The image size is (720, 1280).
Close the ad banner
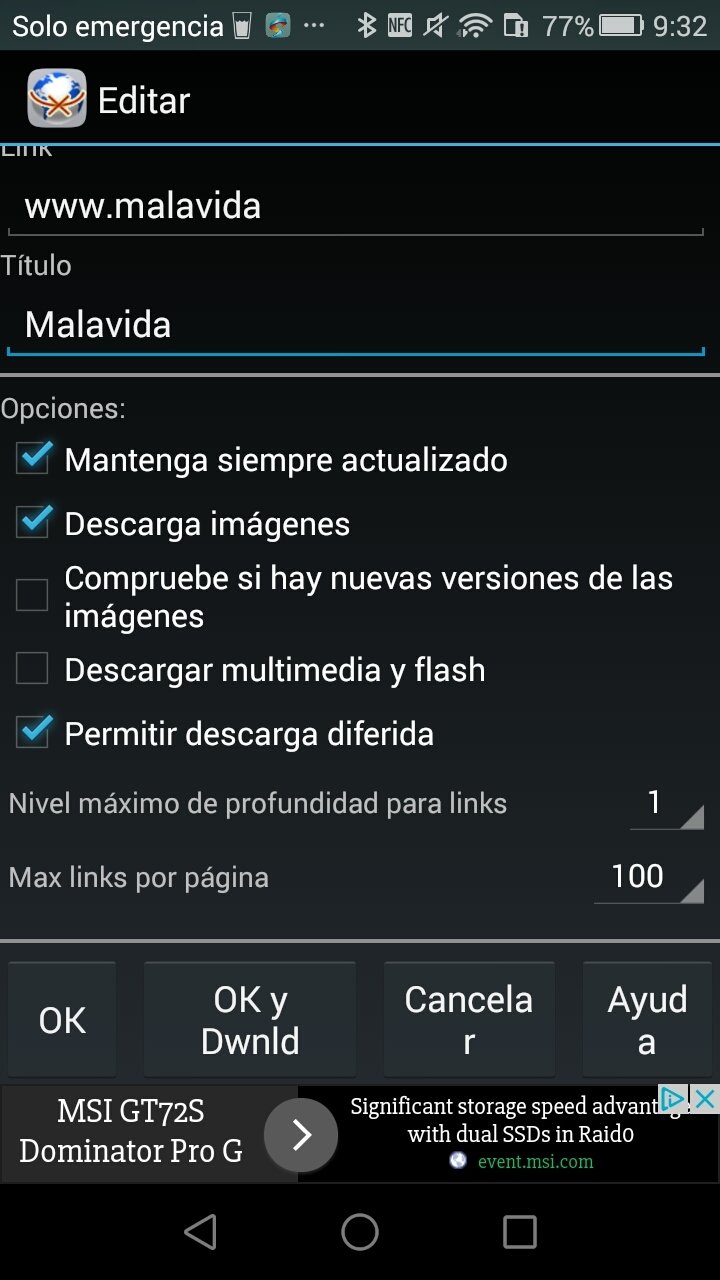coord(705,1099)
